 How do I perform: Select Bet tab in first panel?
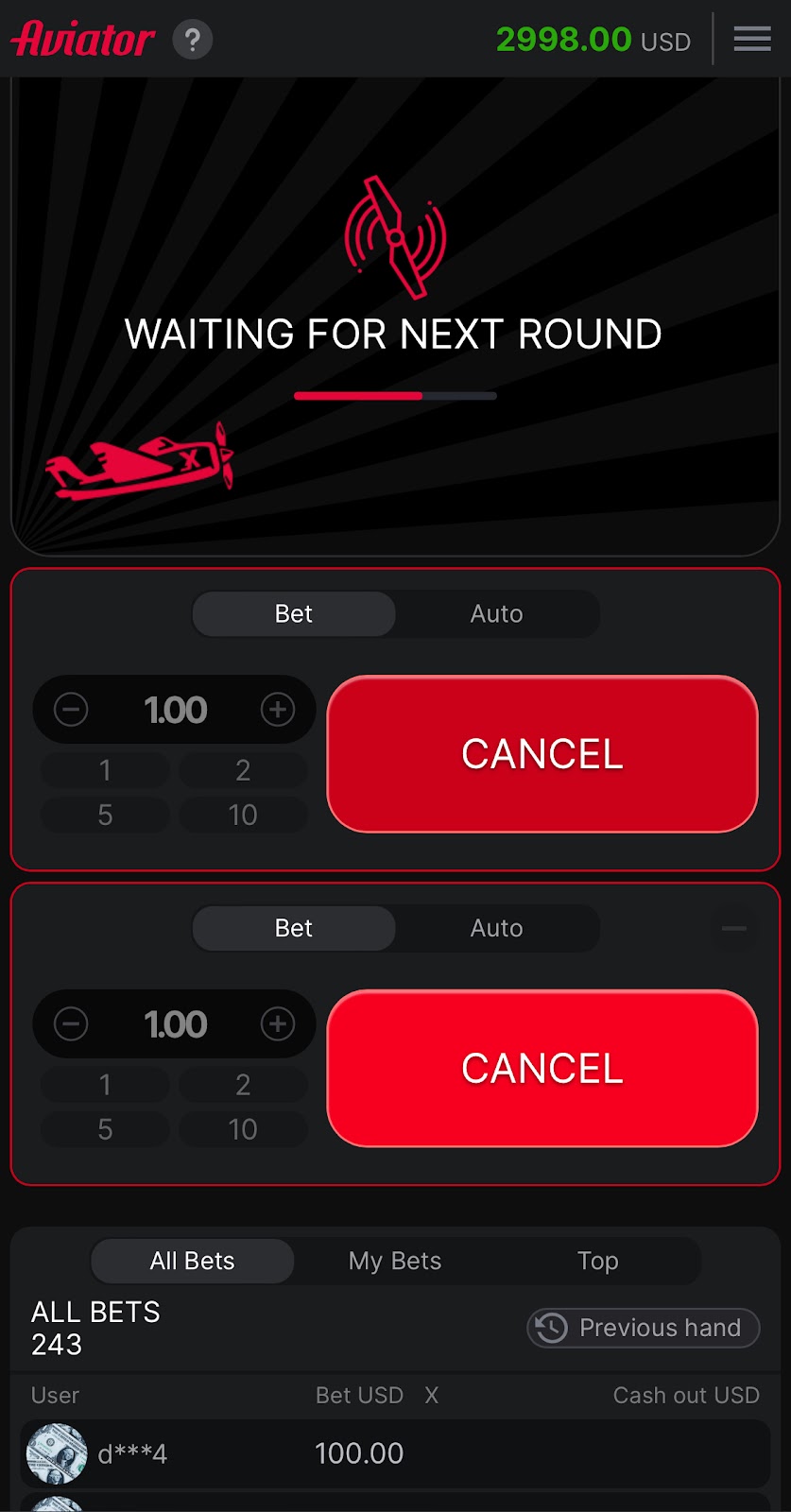[x=293, y=614]
